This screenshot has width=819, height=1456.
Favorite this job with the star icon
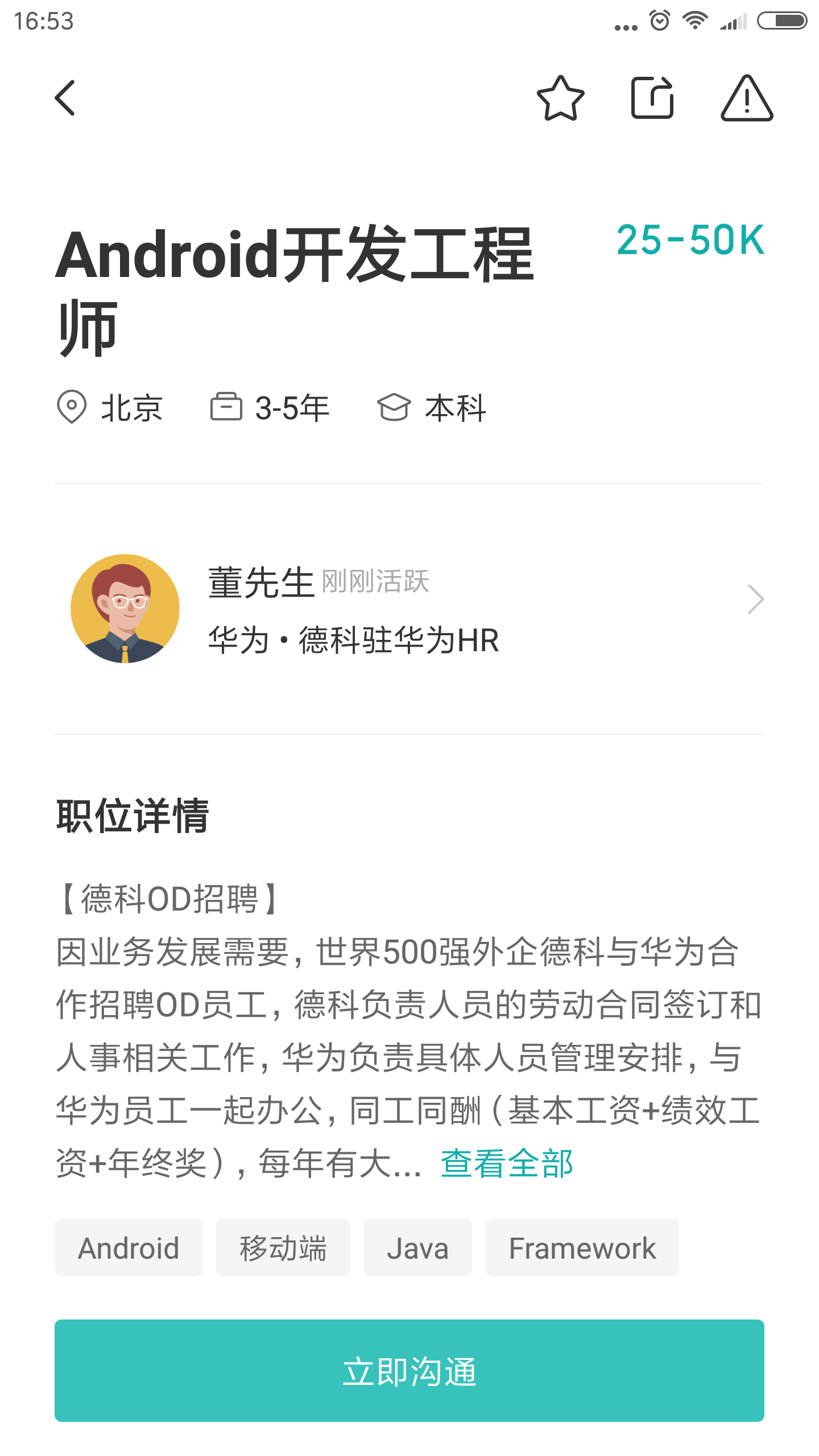[560, 98]
